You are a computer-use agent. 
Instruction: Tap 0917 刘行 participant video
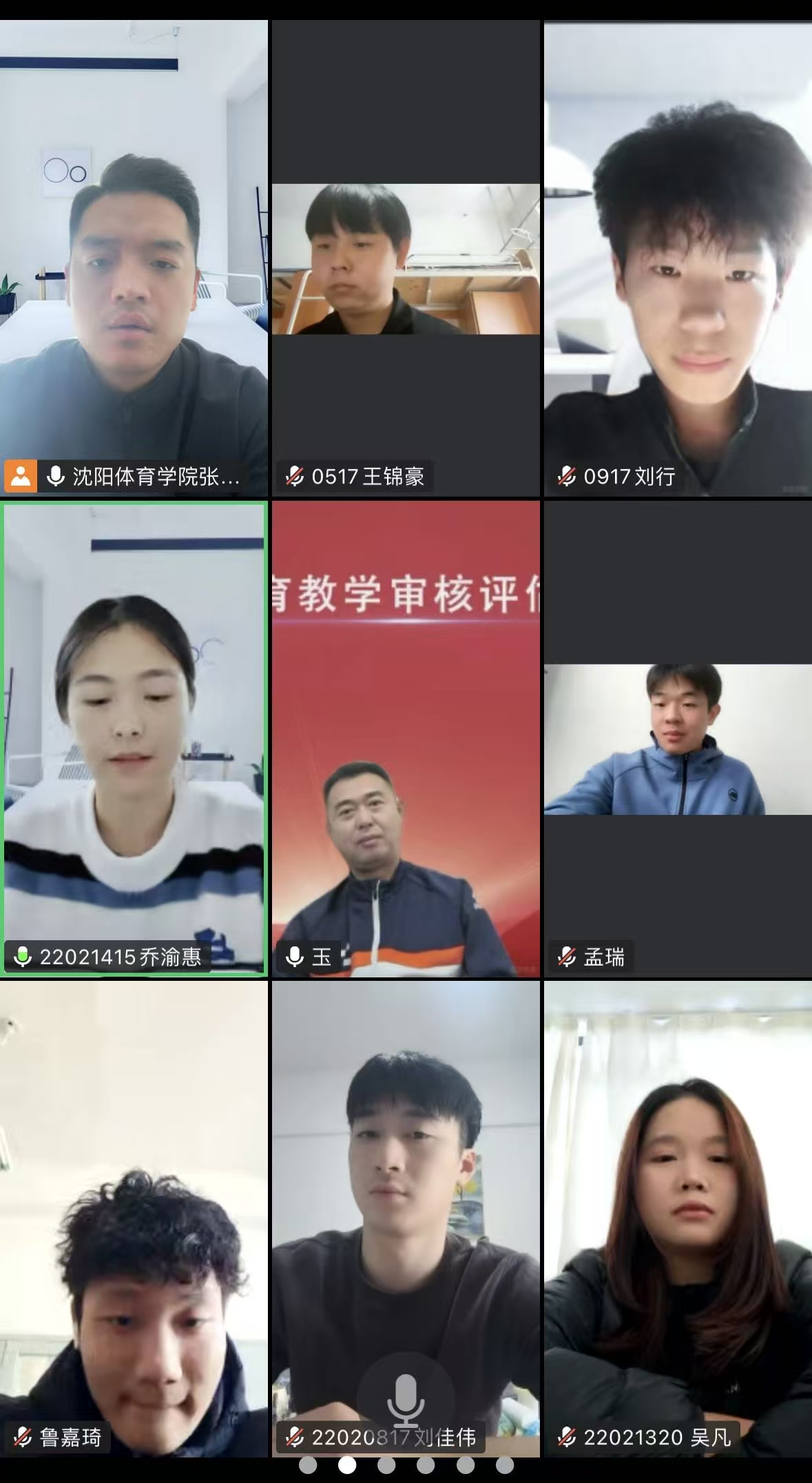(x=678, y=258)
